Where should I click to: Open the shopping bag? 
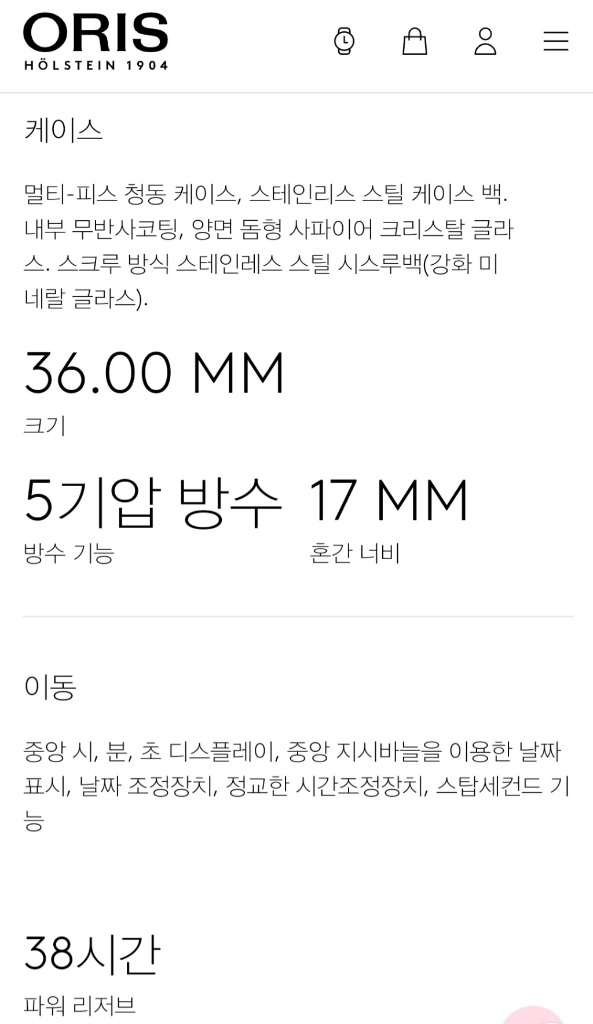(x=415, y=41)
